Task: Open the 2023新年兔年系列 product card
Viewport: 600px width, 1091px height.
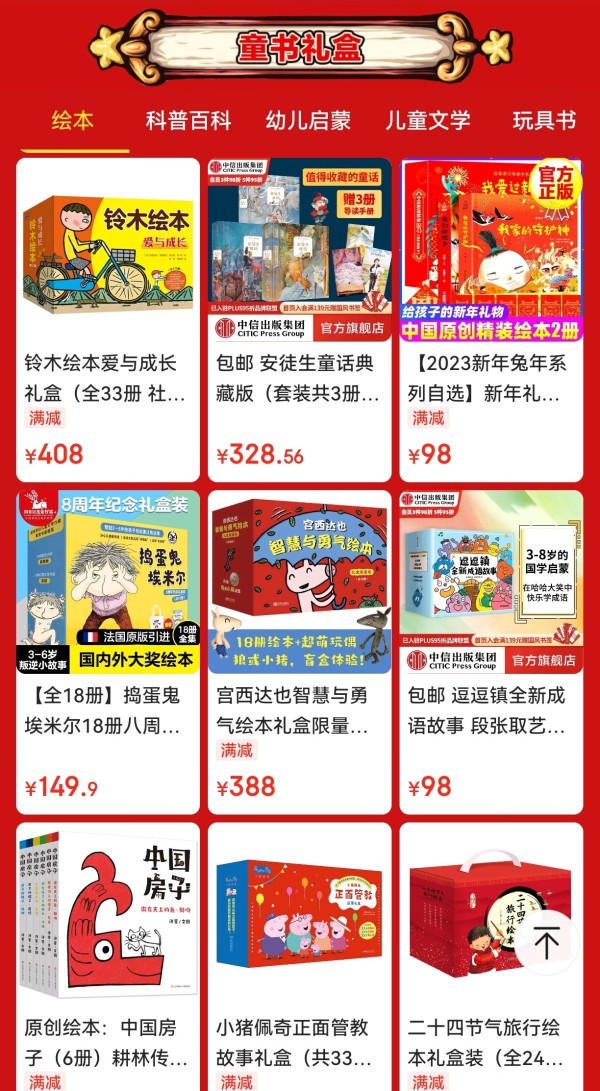Action: click(491, 320)
